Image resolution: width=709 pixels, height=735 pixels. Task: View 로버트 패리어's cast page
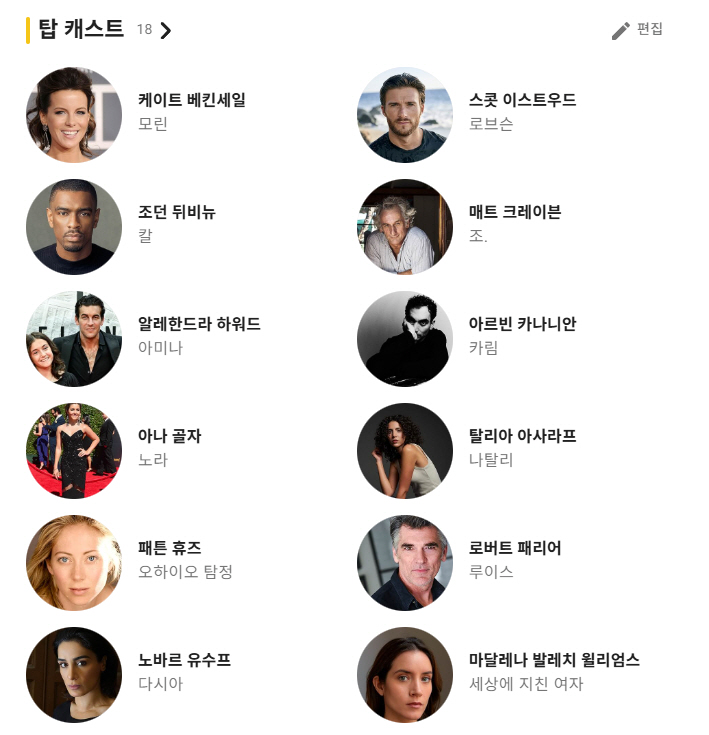click(x=514, y=548)
